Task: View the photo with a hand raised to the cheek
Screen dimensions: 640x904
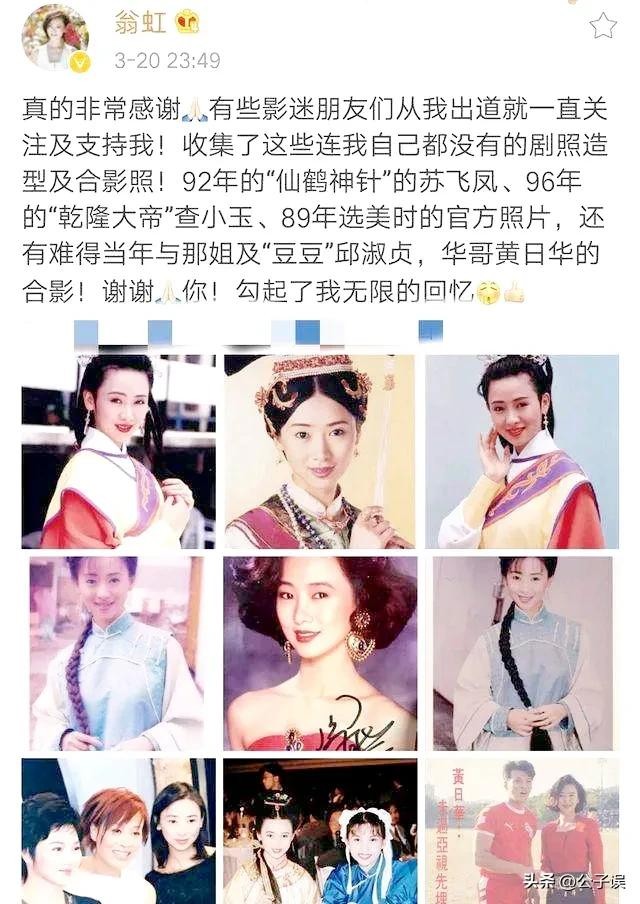Action: [x=522, y=451]
